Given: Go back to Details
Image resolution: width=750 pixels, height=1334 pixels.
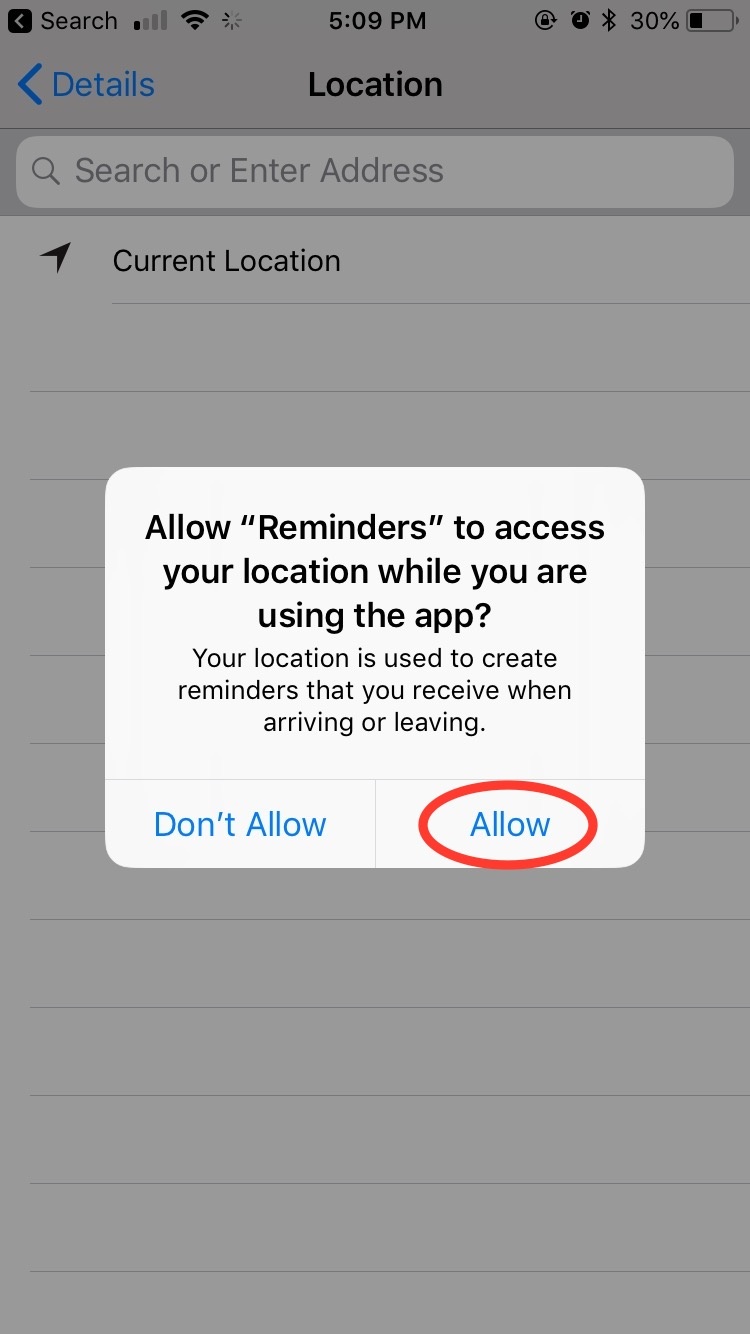Looking at the screenshot, I should tap(87, 85).
